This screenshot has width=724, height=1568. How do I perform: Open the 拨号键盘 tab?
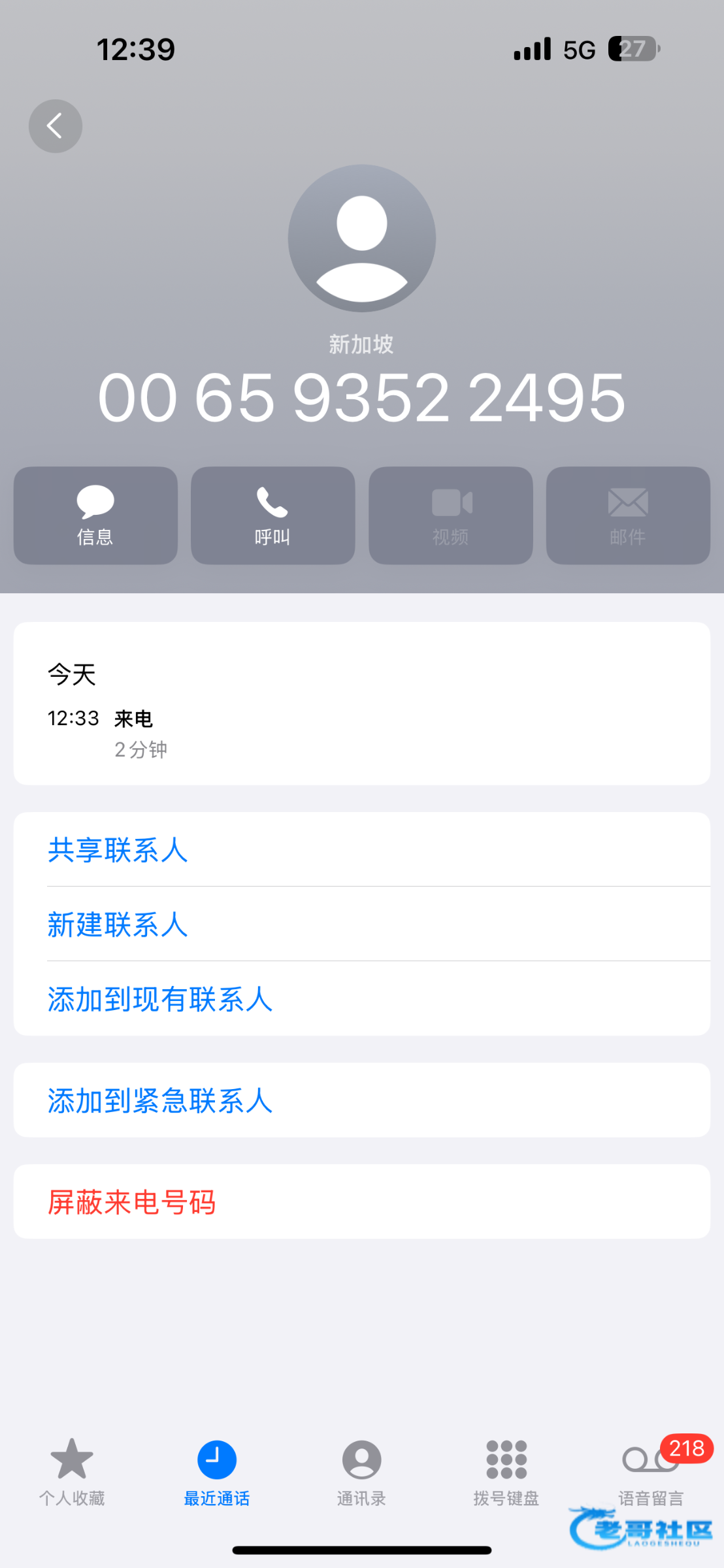click(x=506, y=1470)
